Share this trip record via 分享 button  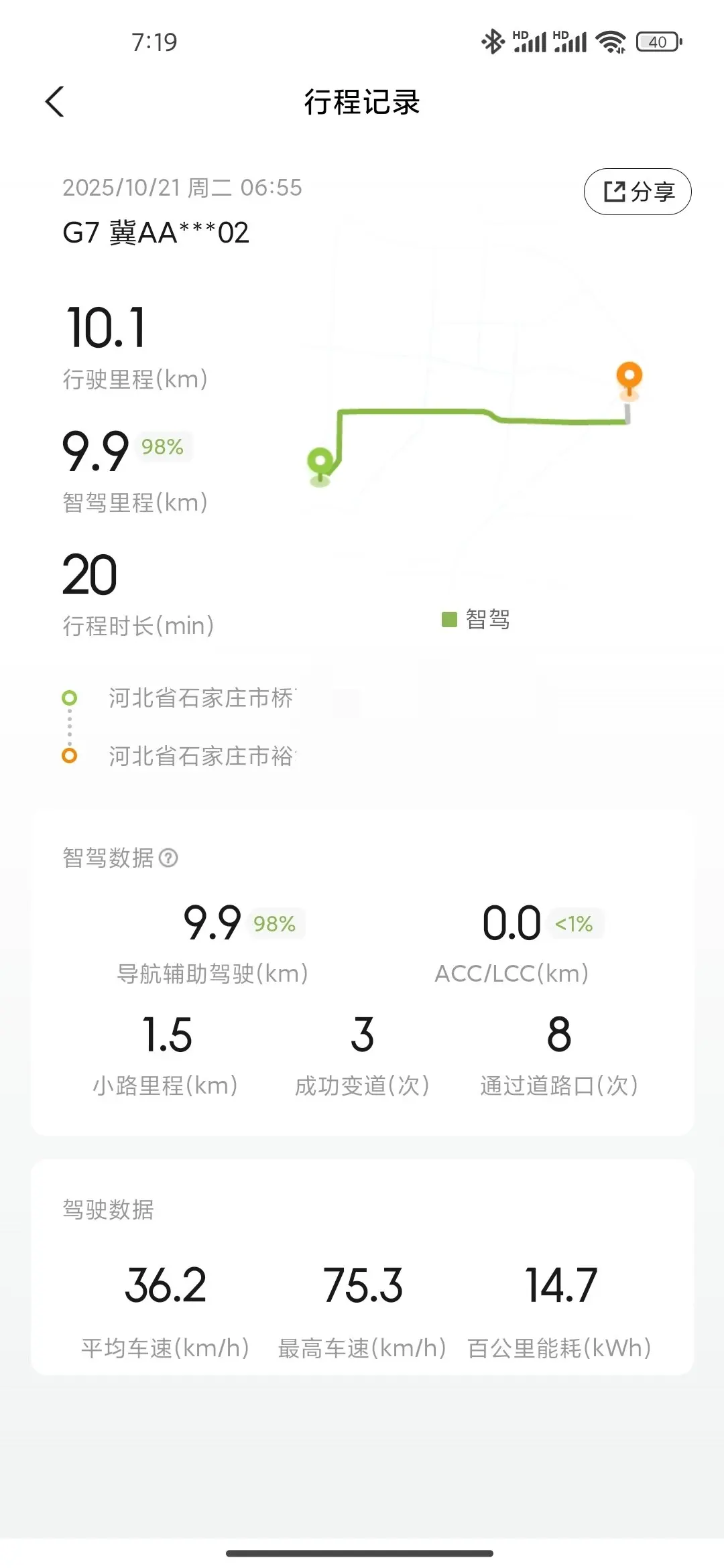638,192
